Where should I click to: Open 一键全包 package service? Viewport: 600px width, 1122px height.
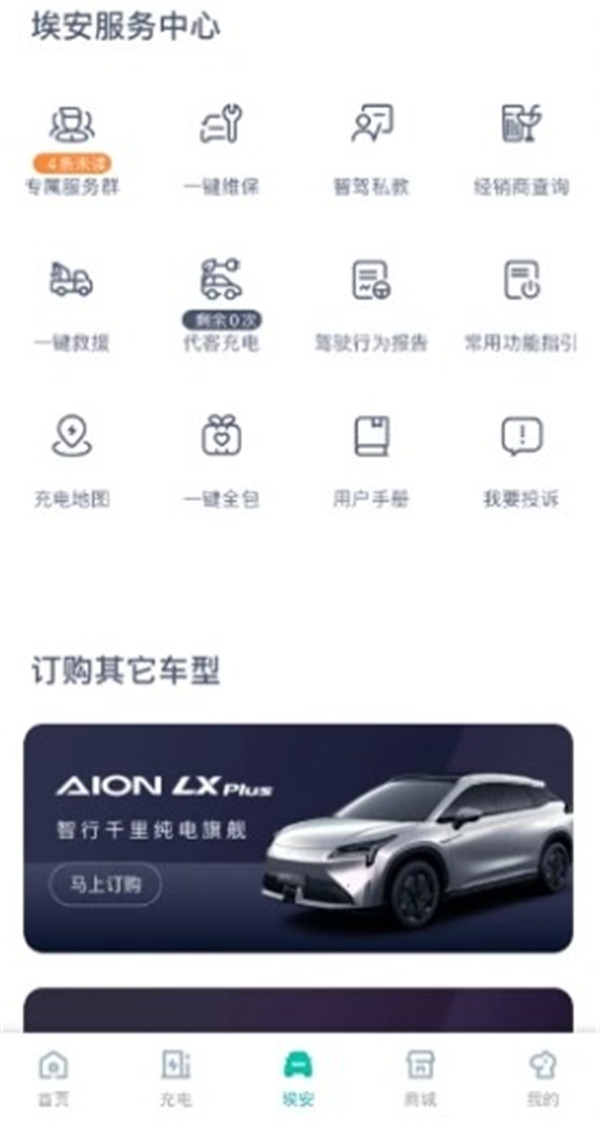(x=221, y=455)
